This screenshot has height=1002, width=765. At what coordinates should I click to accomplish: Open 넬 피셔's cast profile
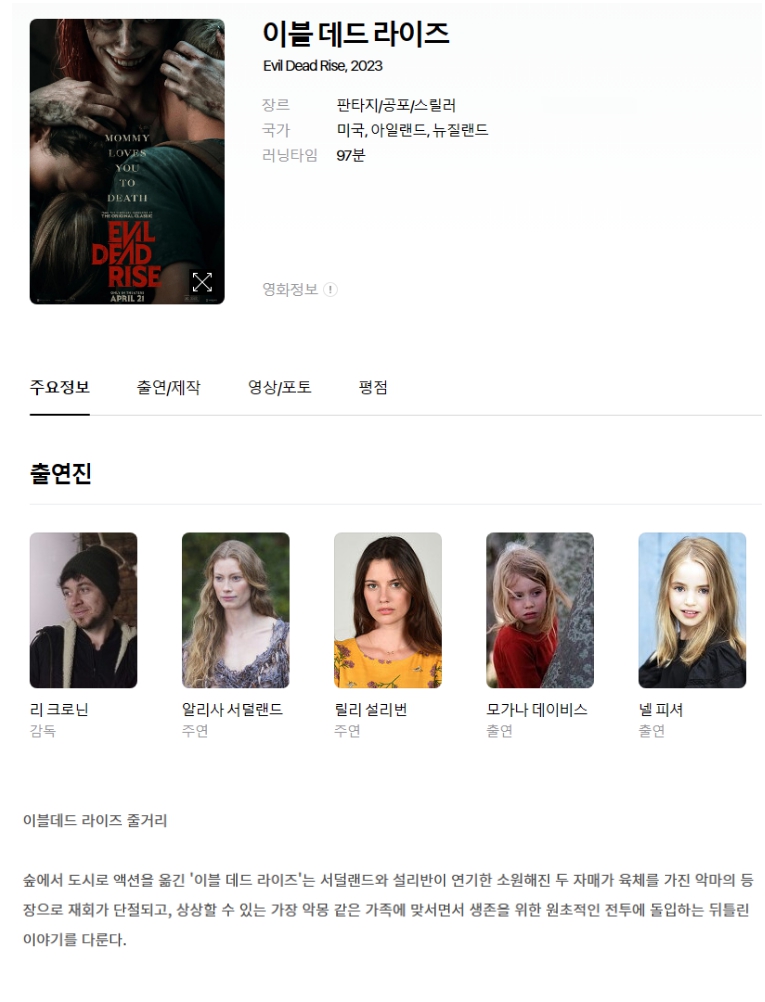[x=692, y=610]
